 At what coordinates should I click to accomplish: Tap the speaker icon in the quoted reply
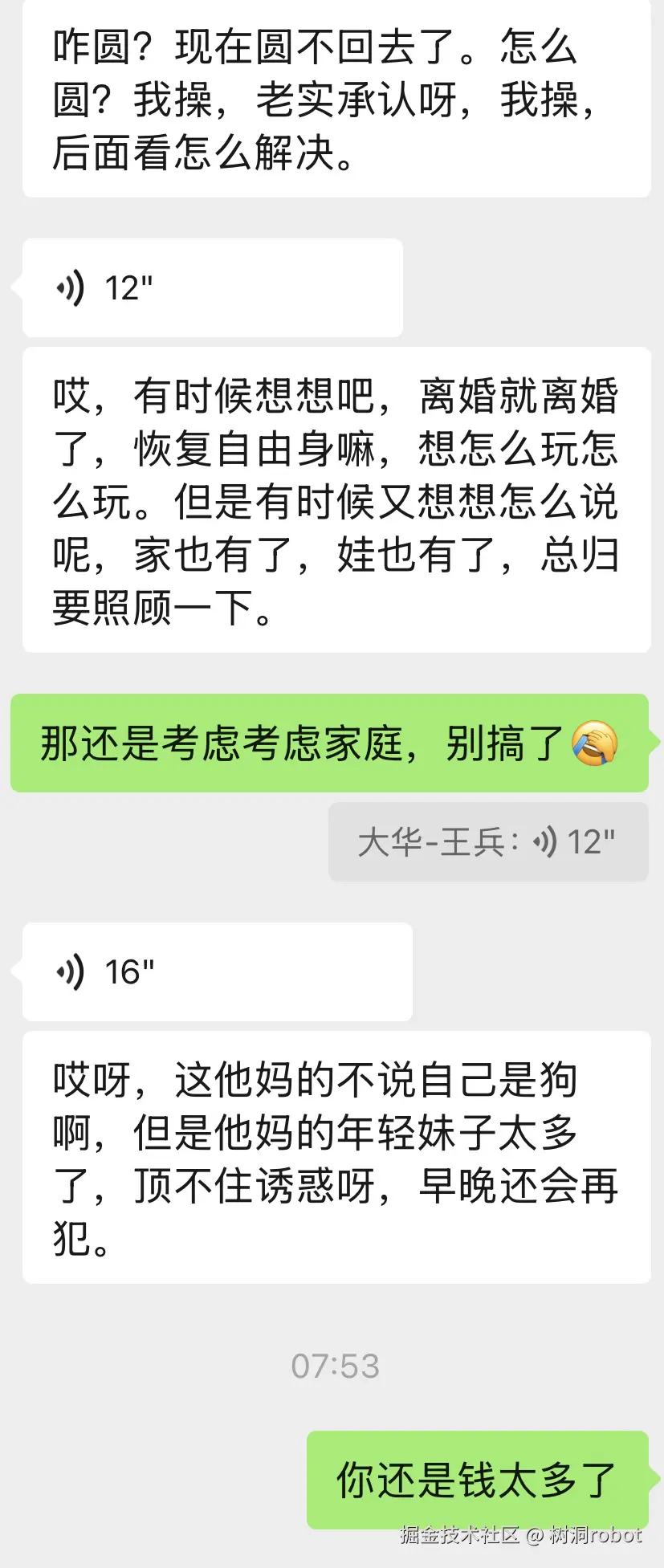tap(546, 841)
